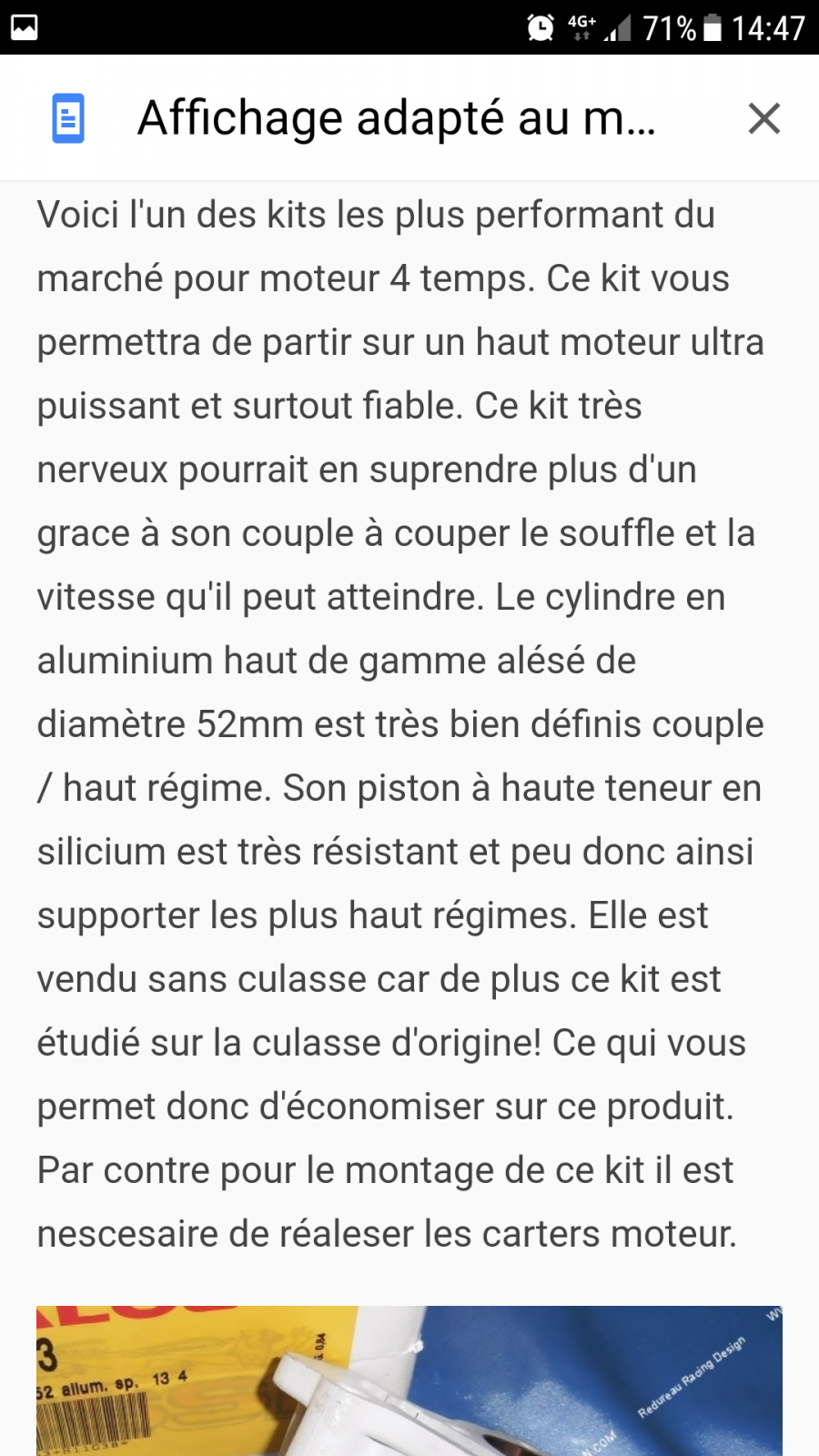Close the mobile-friendly view
The height and width of the screenshot is (1456, 819).
763,118
